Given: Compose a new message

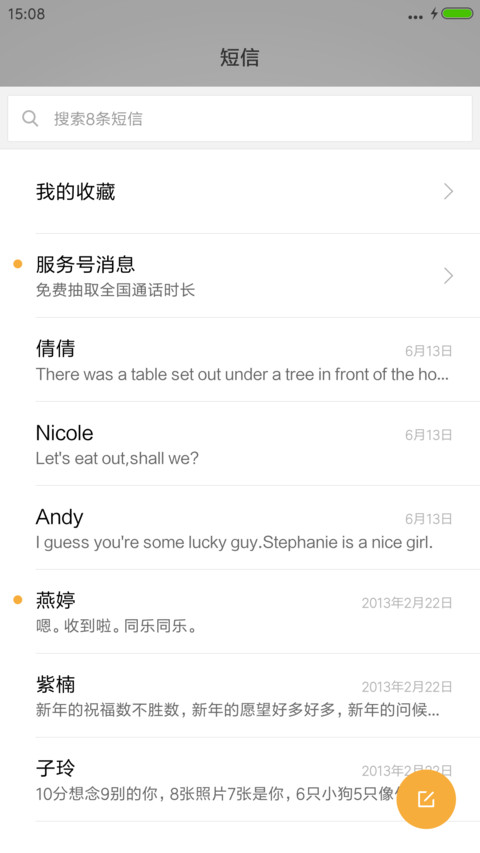Looking at the screenshot, I should tap(426, 799).
